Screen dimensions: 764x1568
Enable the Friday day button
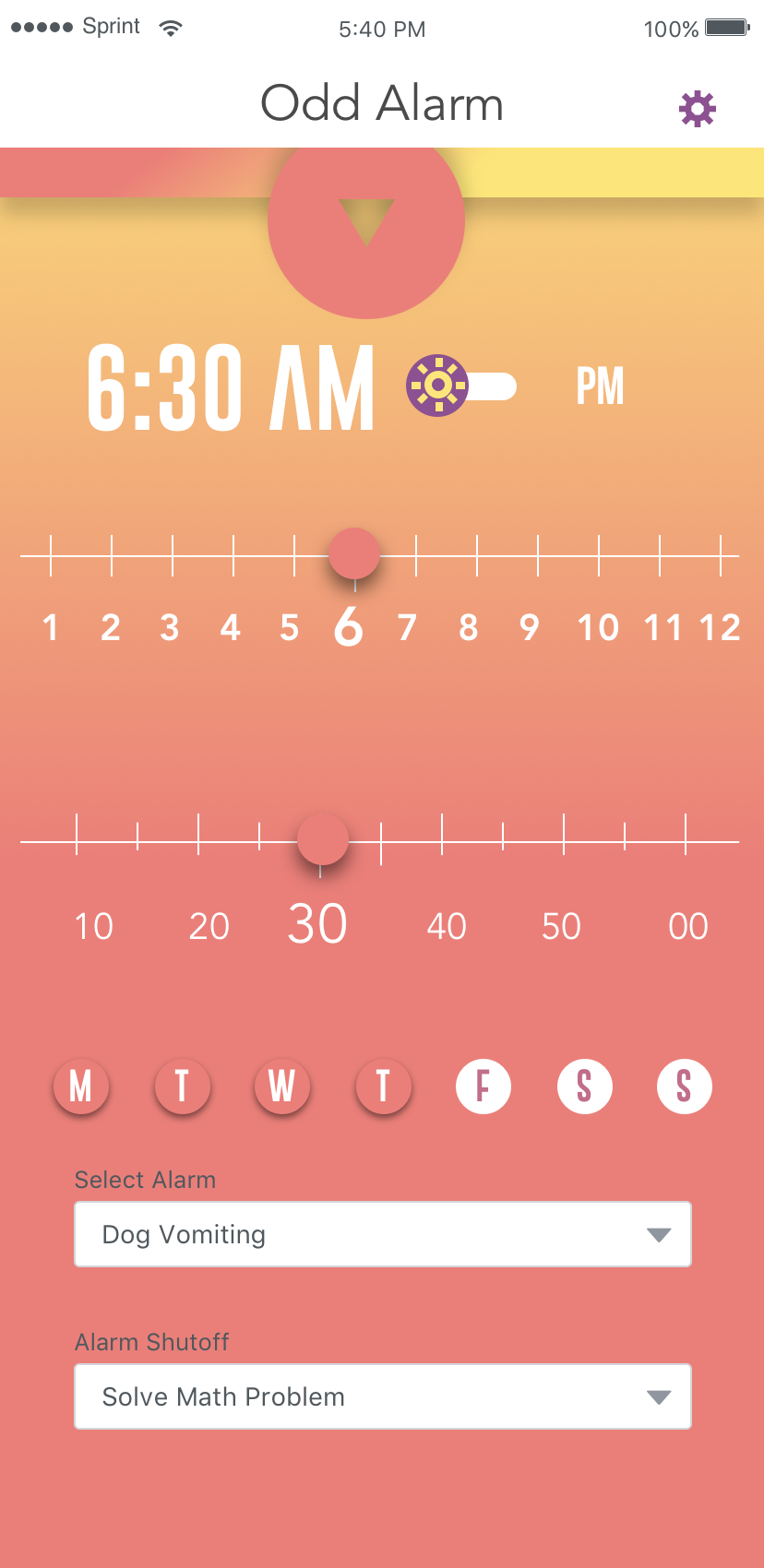pyautogui.click(x=483, y=1087)
